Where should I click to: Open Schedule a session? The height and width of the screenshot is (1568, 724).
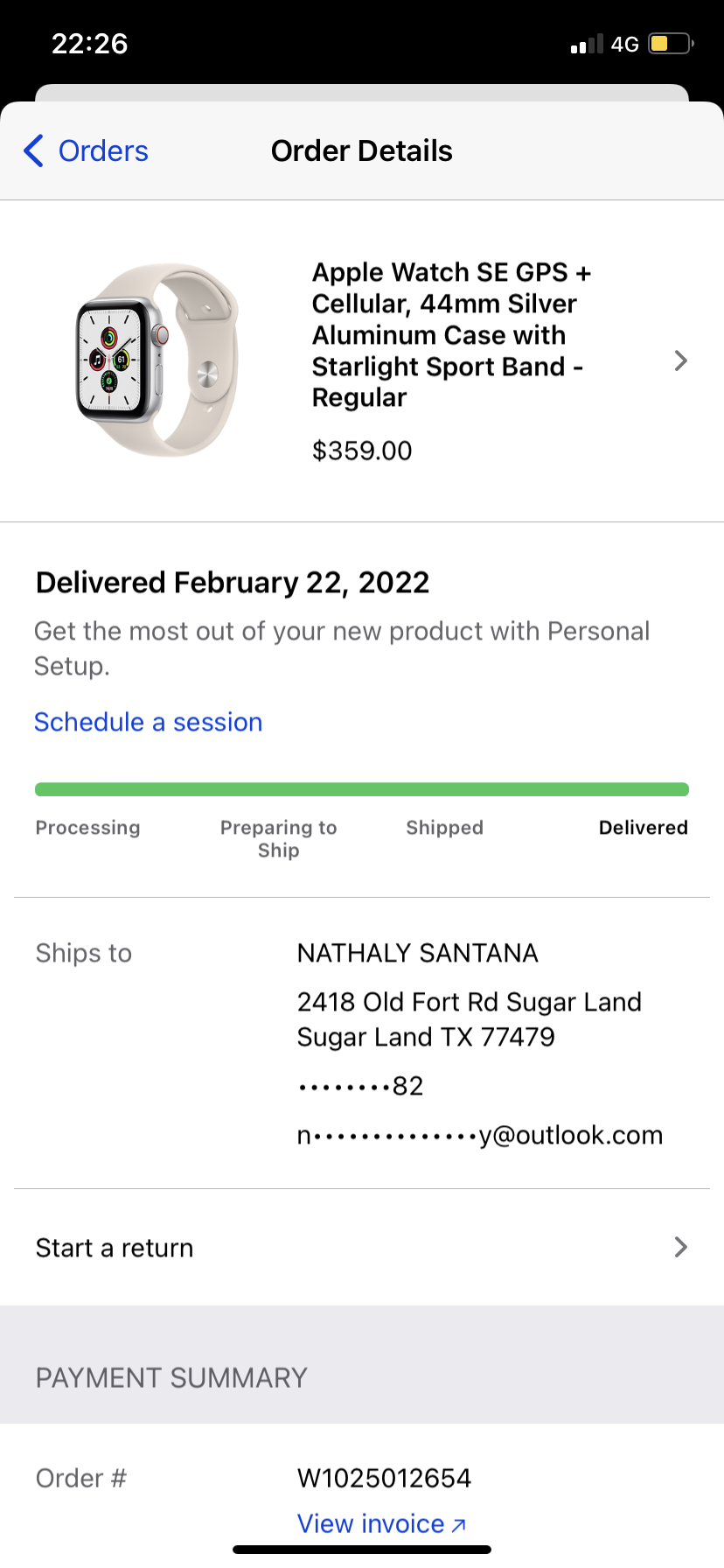[x=148, y=722]
